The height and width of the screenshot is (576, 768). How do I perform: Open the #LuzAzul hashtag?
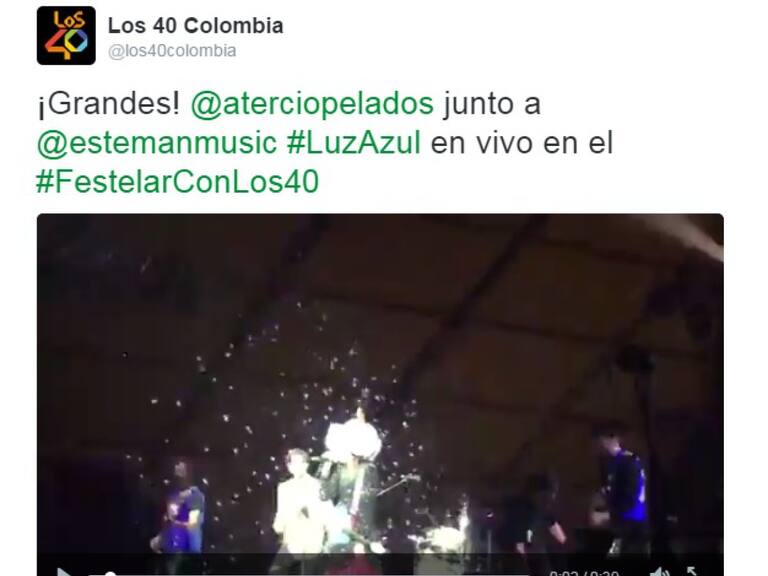click(354, 143)
